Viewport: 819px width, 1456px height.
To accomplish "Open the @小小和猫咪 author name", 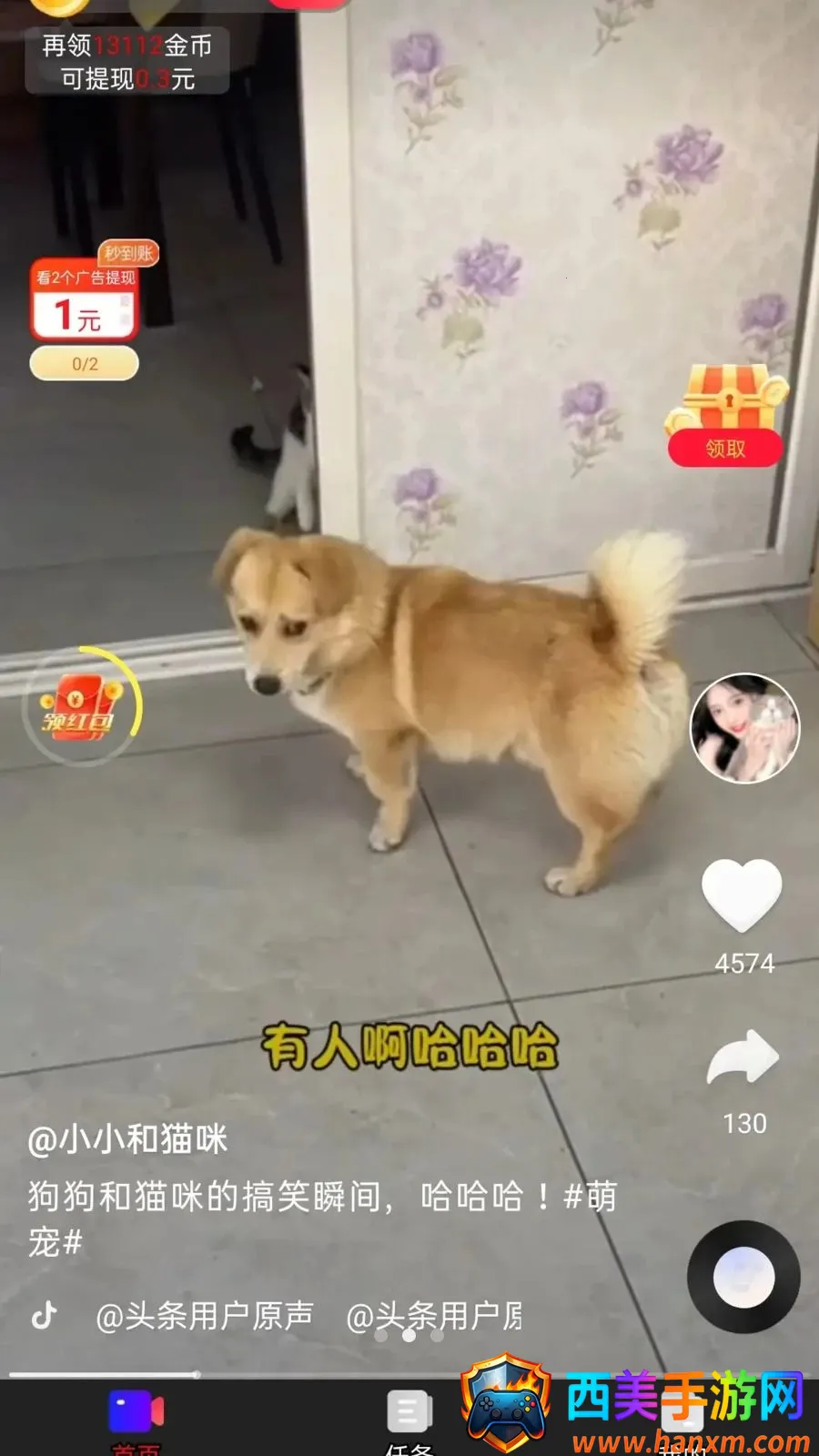I will [x=127, y=1139].
